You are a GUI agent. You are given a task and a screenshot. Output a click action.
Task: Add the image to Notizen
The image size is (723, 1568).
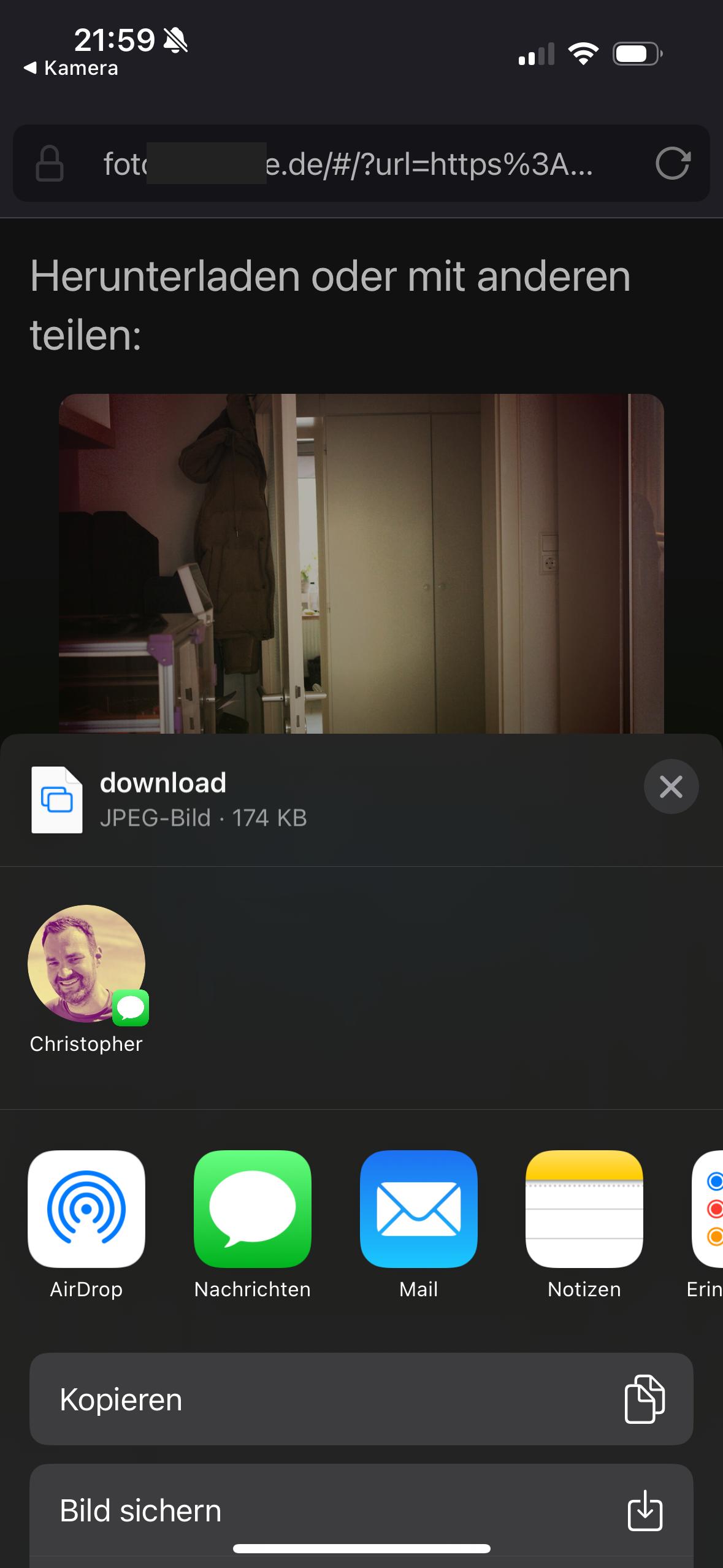(584, 1225)
